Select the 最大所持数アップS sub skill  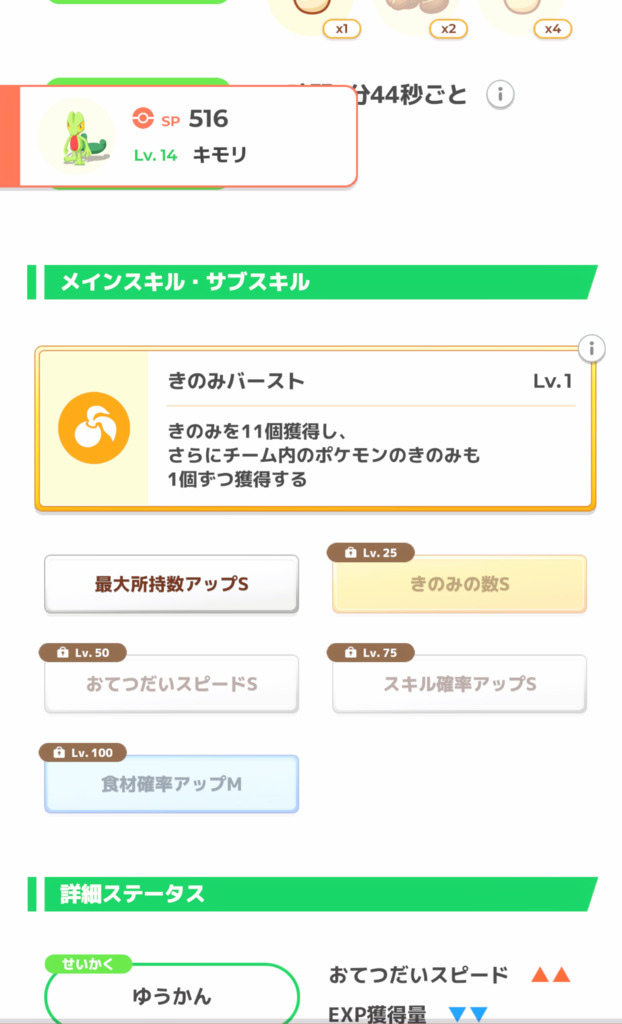point(171,584)
